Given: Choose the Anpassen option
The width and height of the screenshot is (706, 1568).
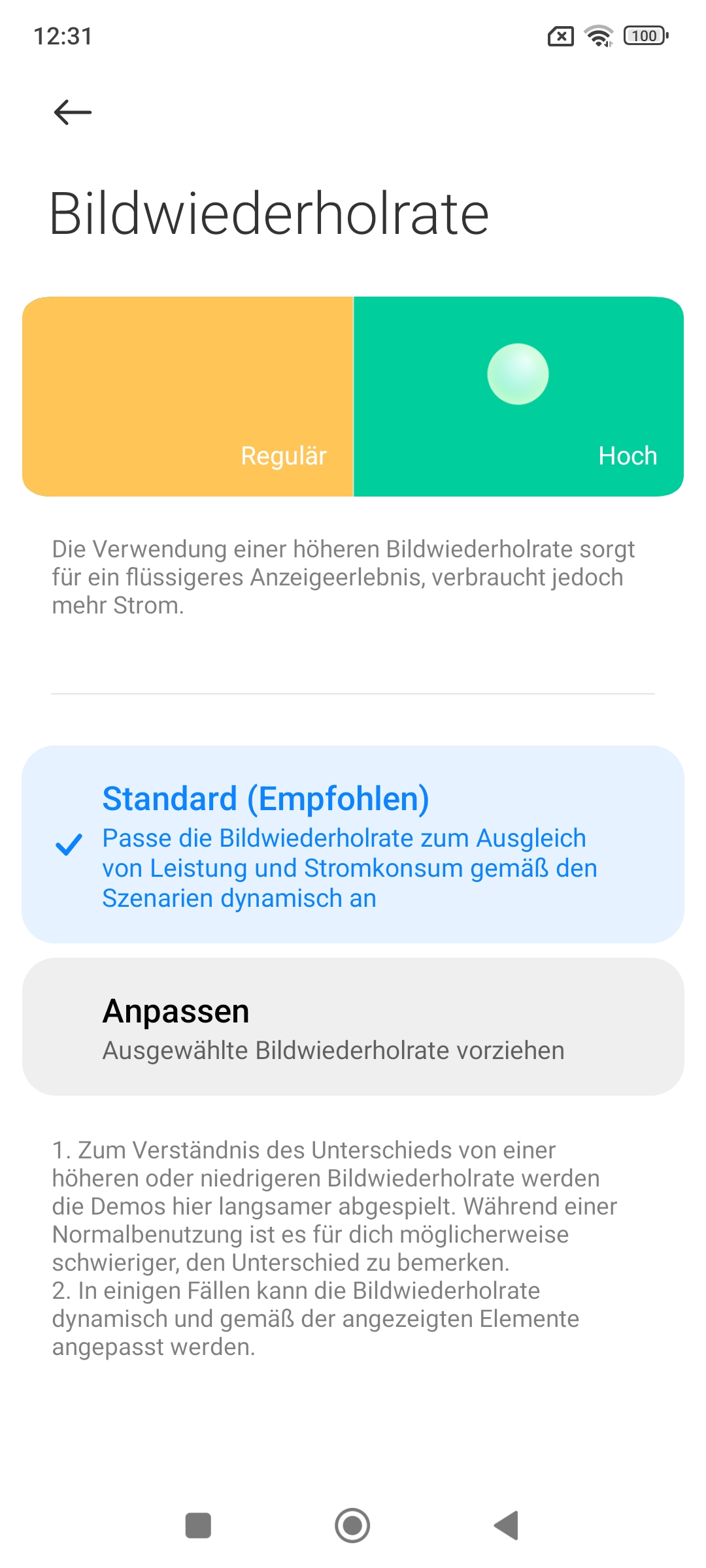Looking at the screenshot, I should click(353, 1026).
